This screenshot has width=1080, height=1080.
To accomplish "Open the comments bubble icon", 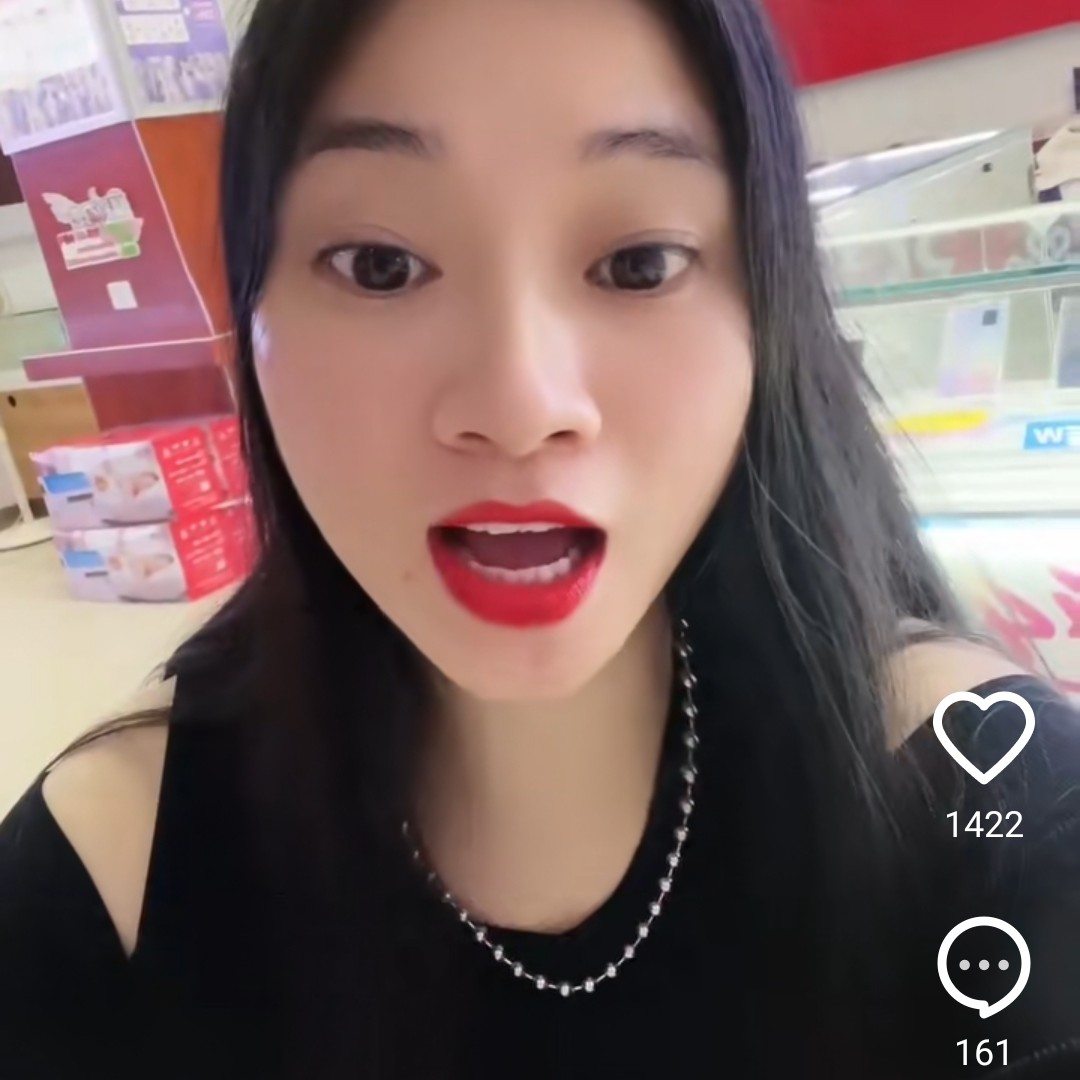I will click(984, 966).
